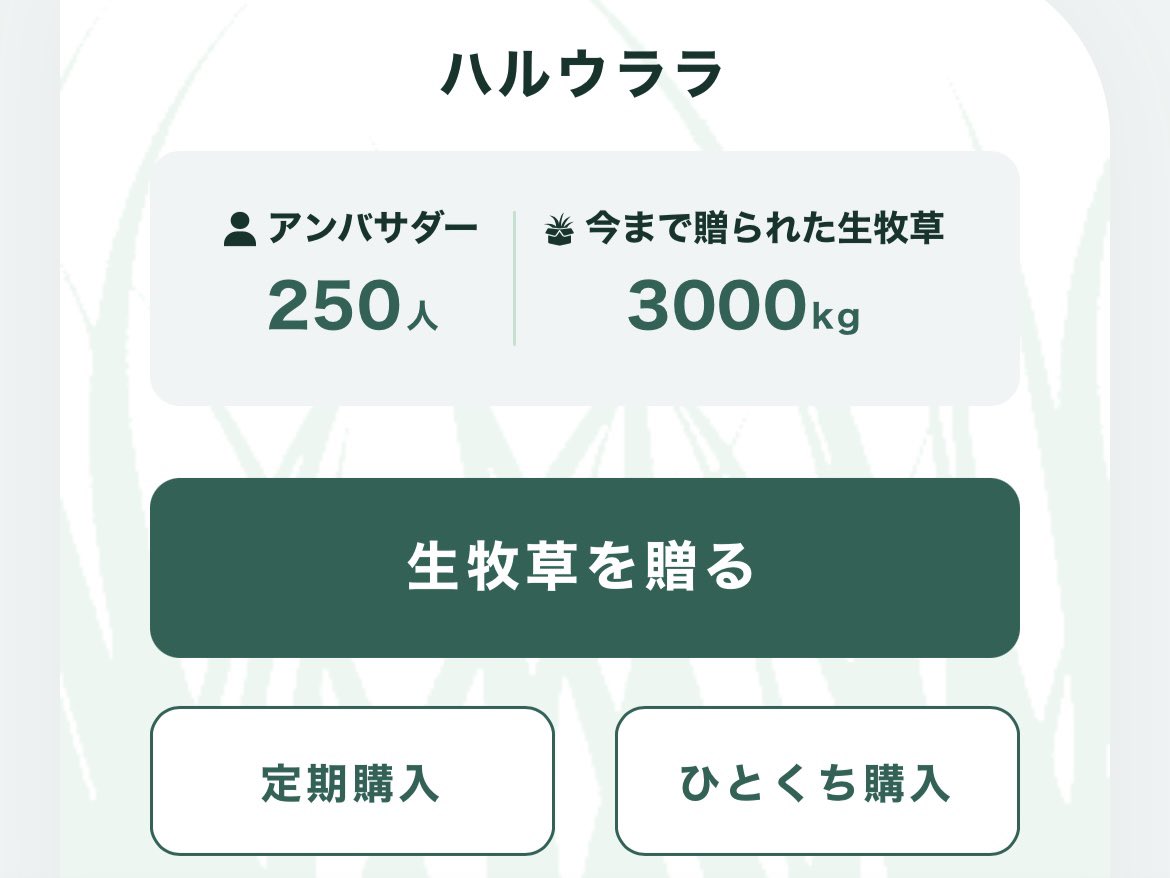Tap the 生牧草を贈る button
The height and width of the screenshot is (878, 1170).
[x=584, y=568]
